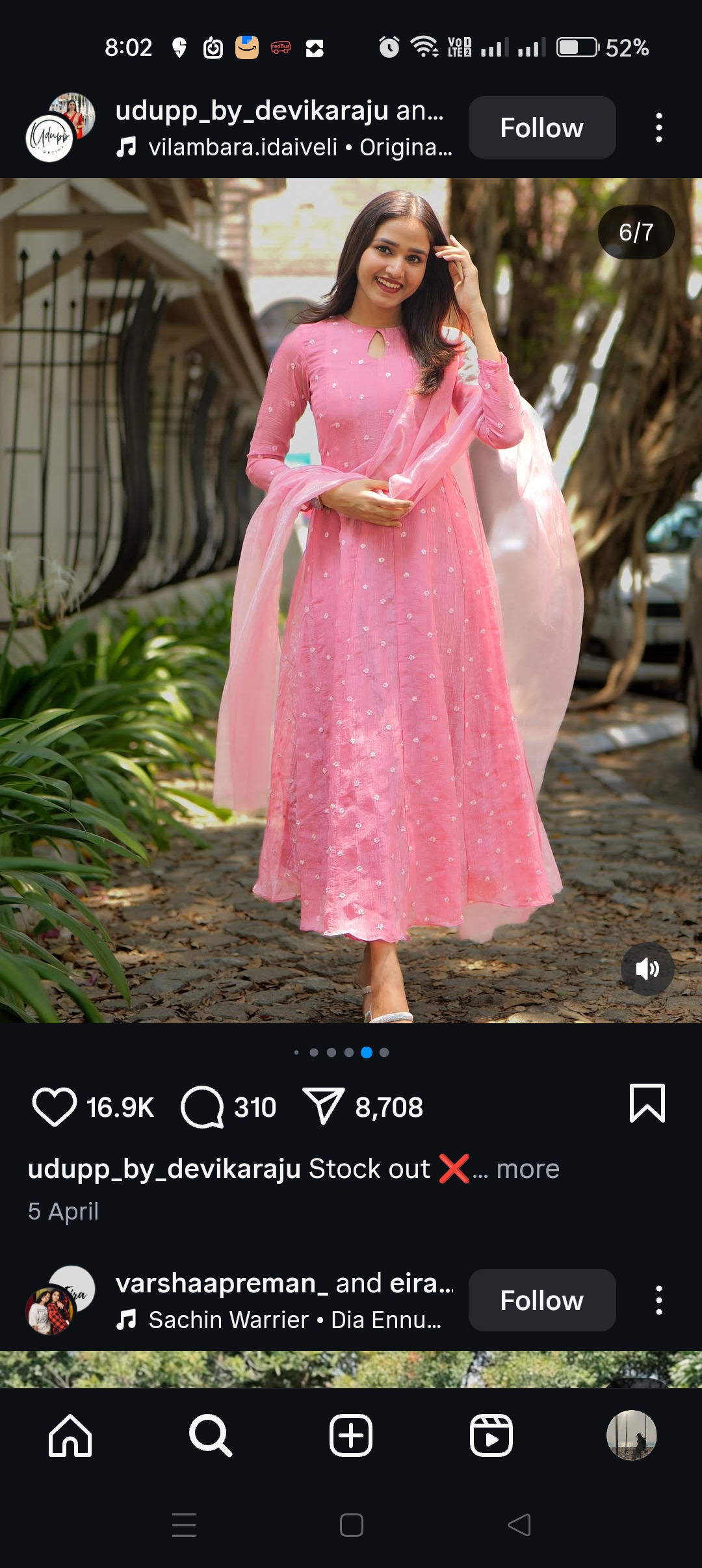Follow varshaapreman_
Viewport: 702px width, 1568px height.
click(542, 1300)
